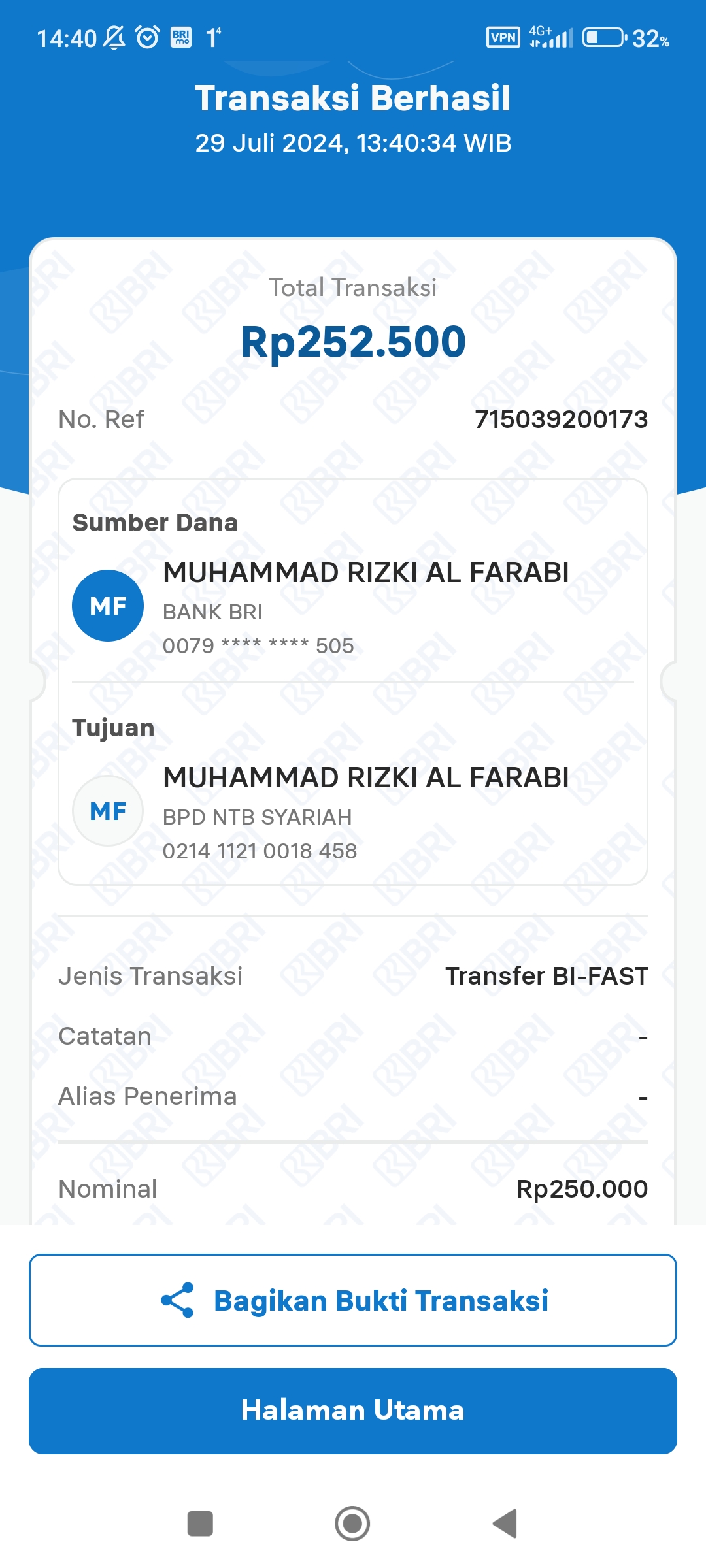Open the recent apps view
Viewport: 706px width, 1568px height.
click(200, 1524)
